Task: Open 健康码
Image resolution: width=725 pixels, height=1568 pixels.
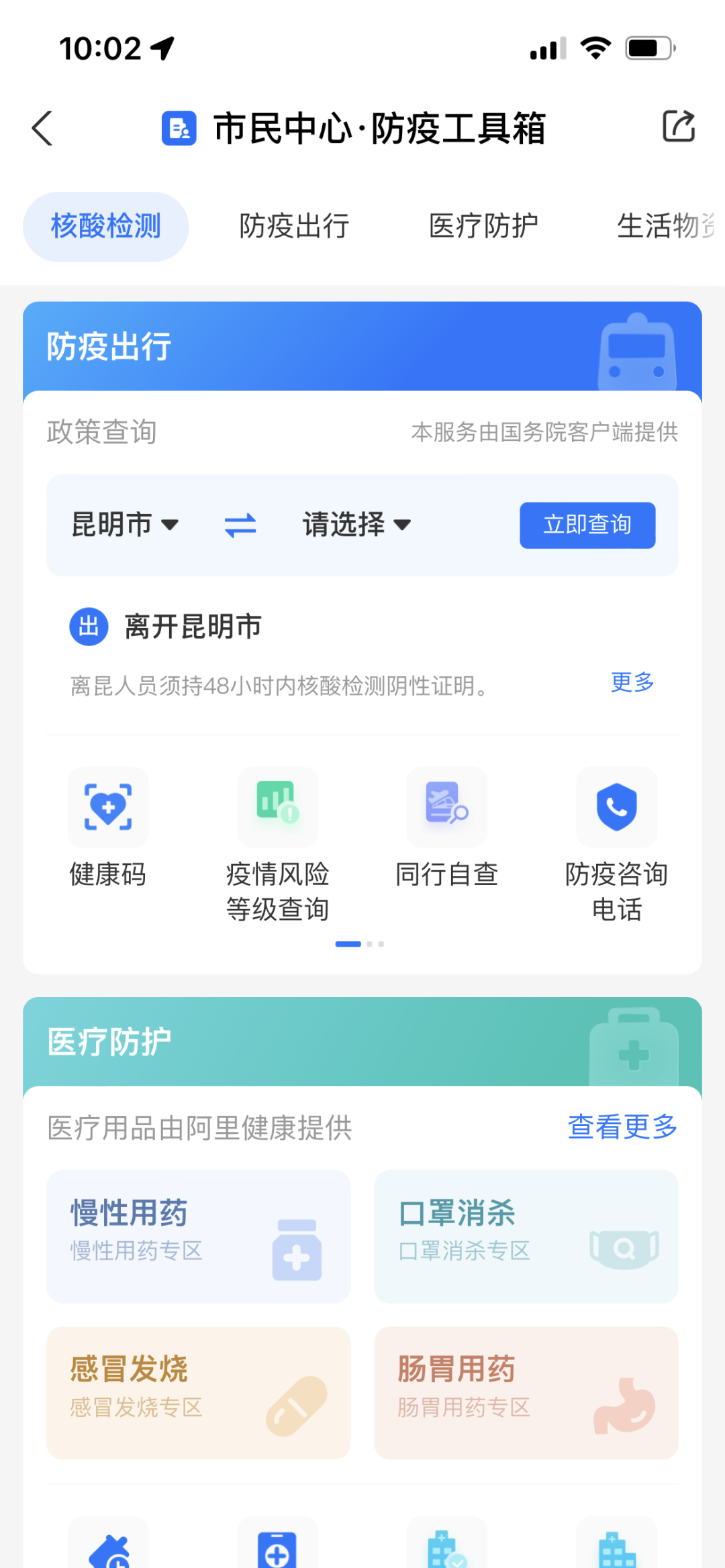Action: click(x=108, y=829)
